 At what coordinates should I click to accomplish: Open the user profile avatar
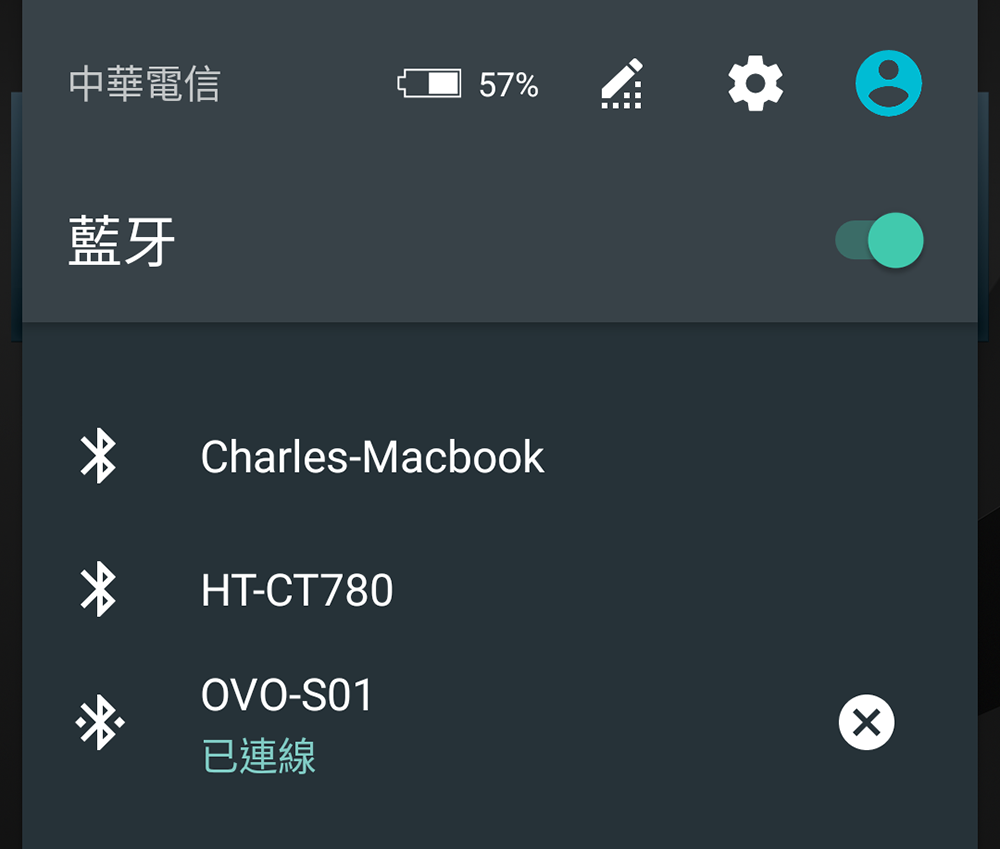(x=888, y=84)
